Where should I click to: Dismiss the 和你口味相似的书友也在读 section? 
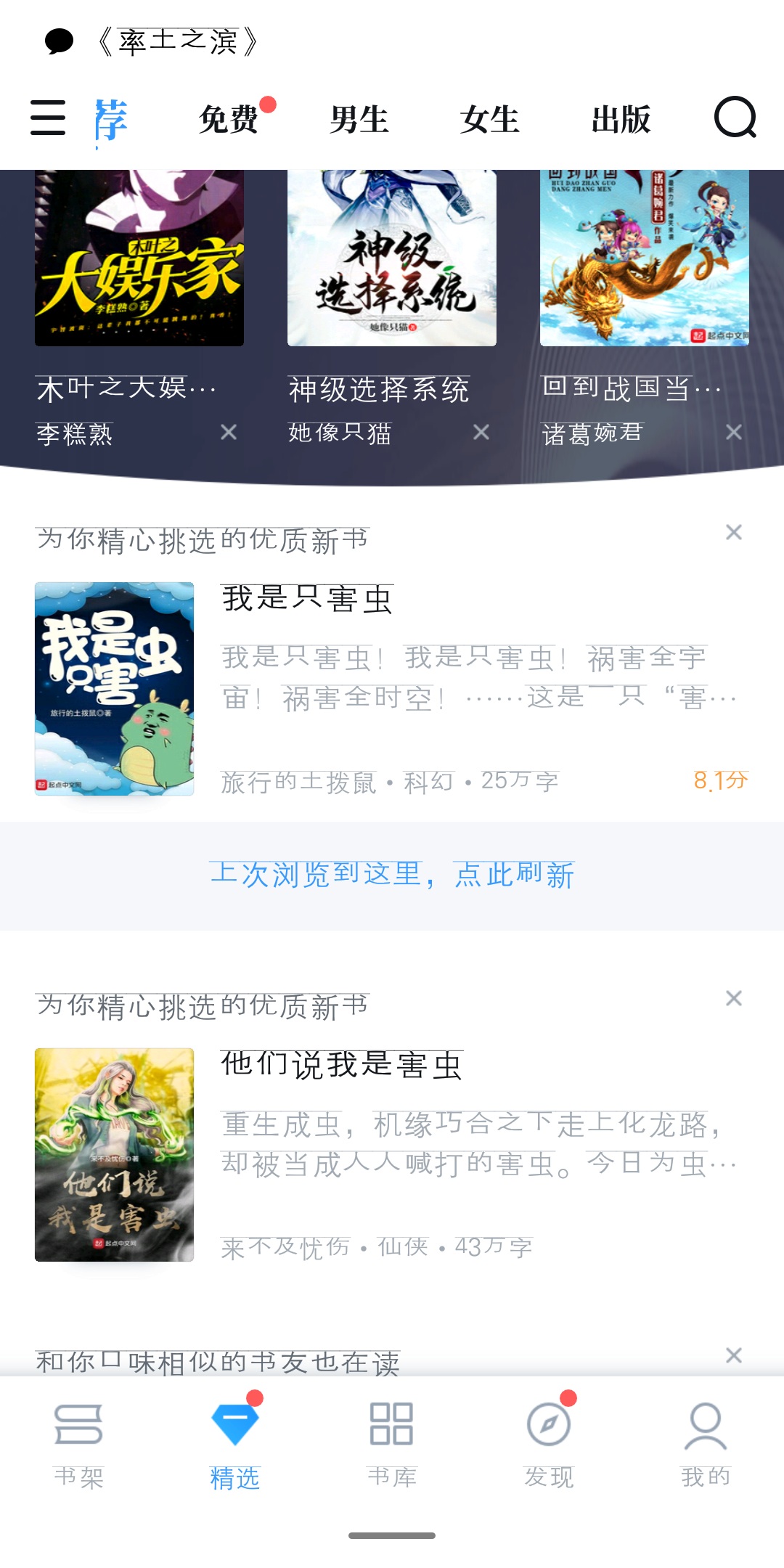734,1355
